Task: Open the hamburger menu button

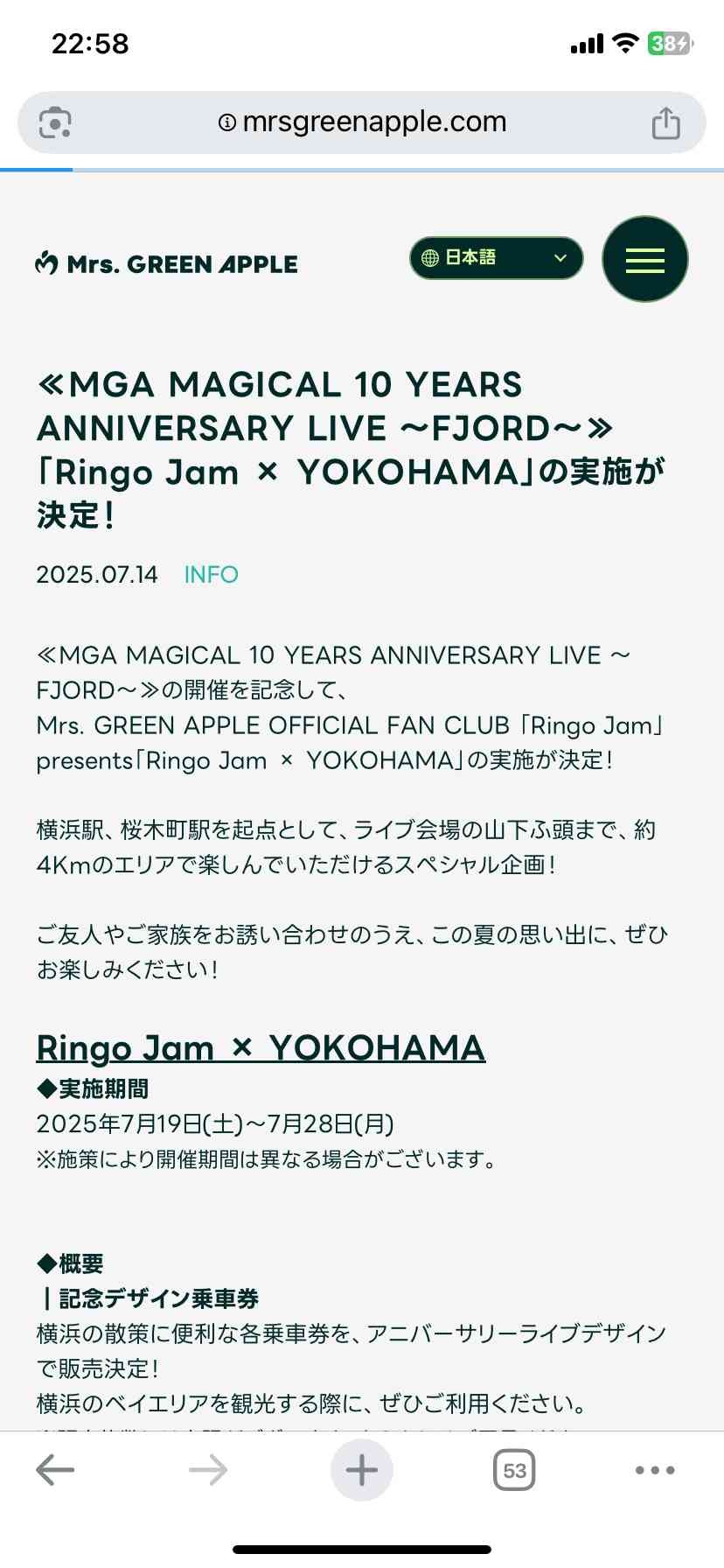Action: tap(645, 259)
